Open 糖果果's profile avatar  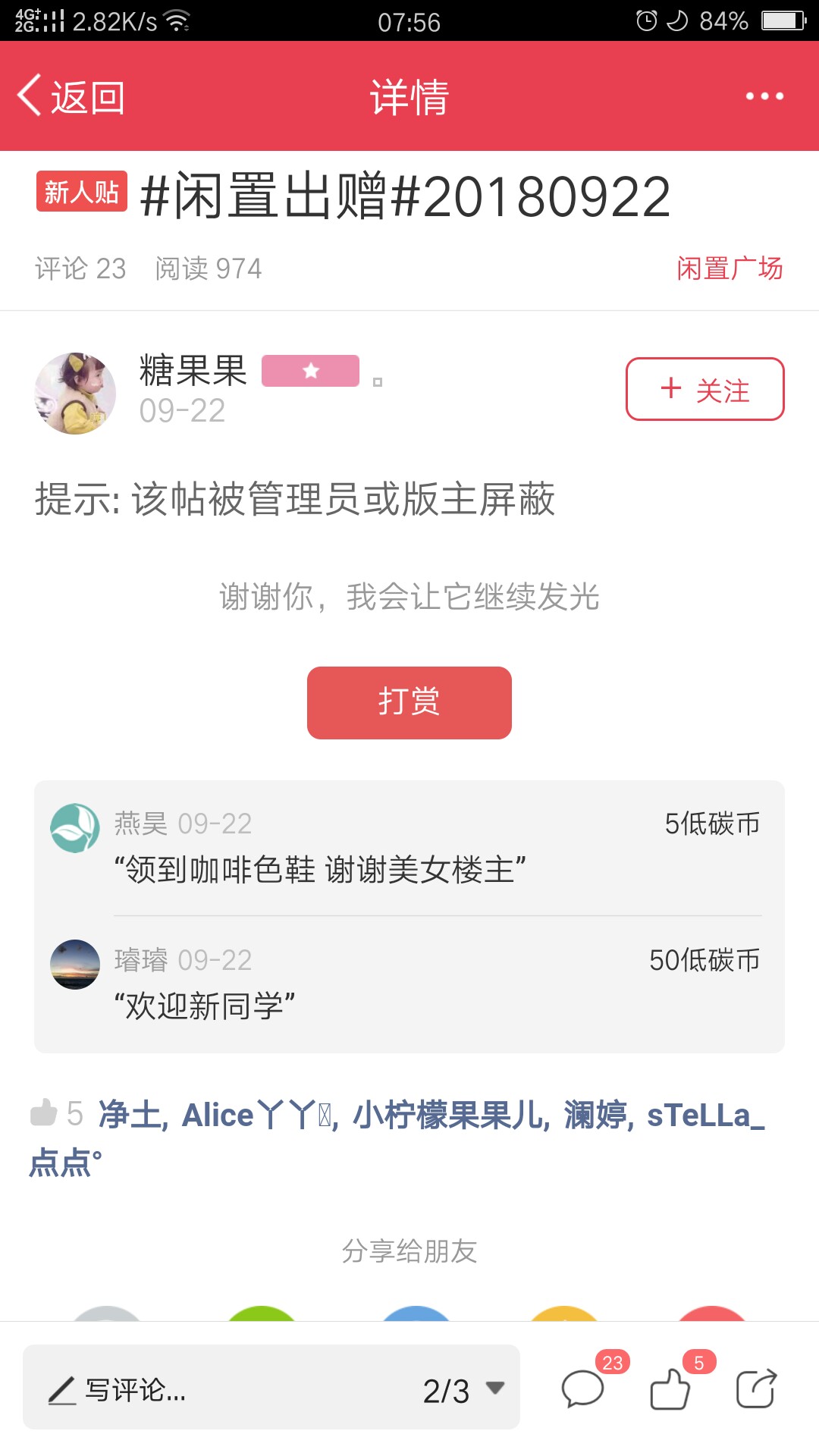[x=75, y=393]
